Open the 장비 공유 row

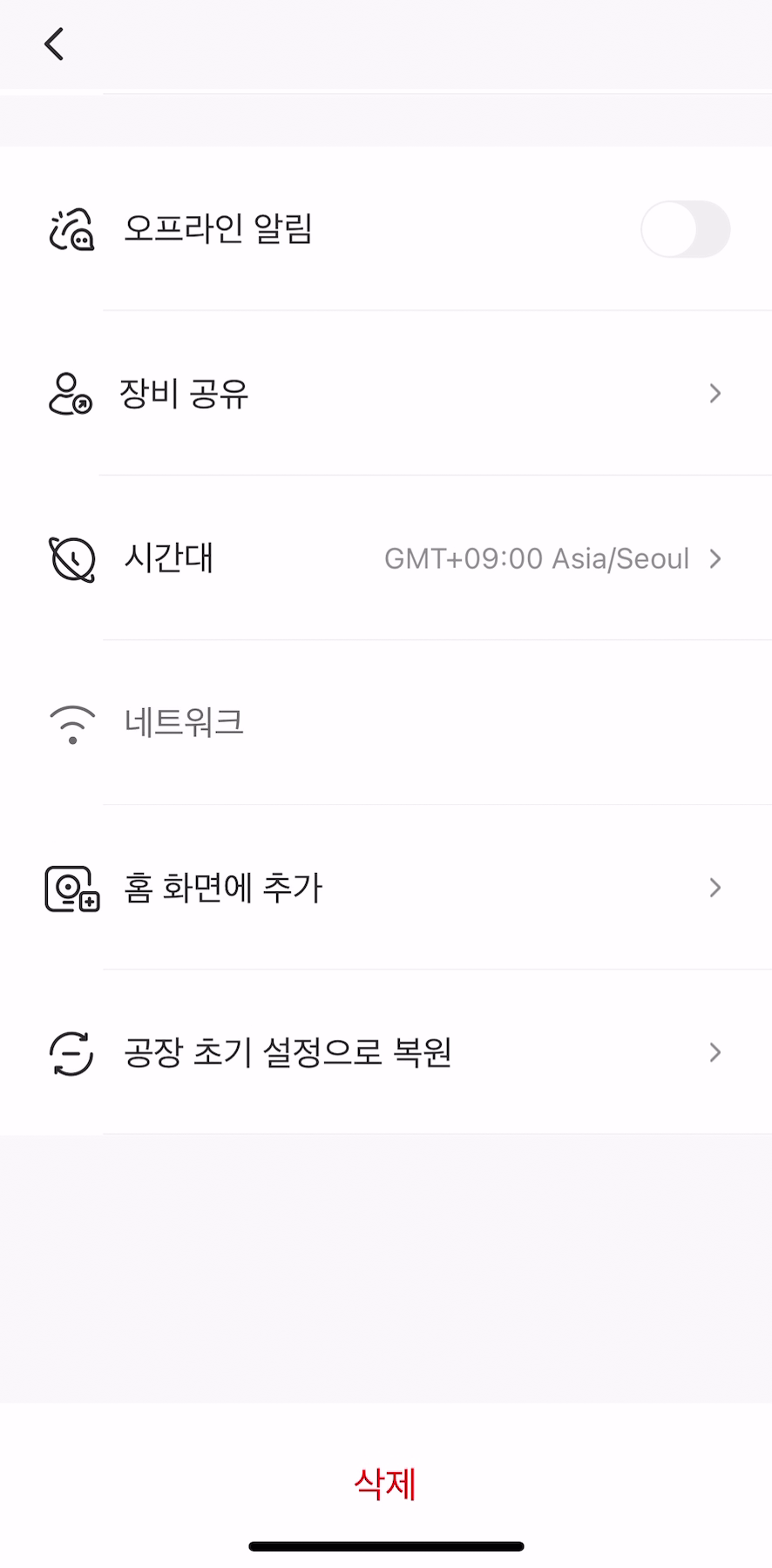coord(386,394)
